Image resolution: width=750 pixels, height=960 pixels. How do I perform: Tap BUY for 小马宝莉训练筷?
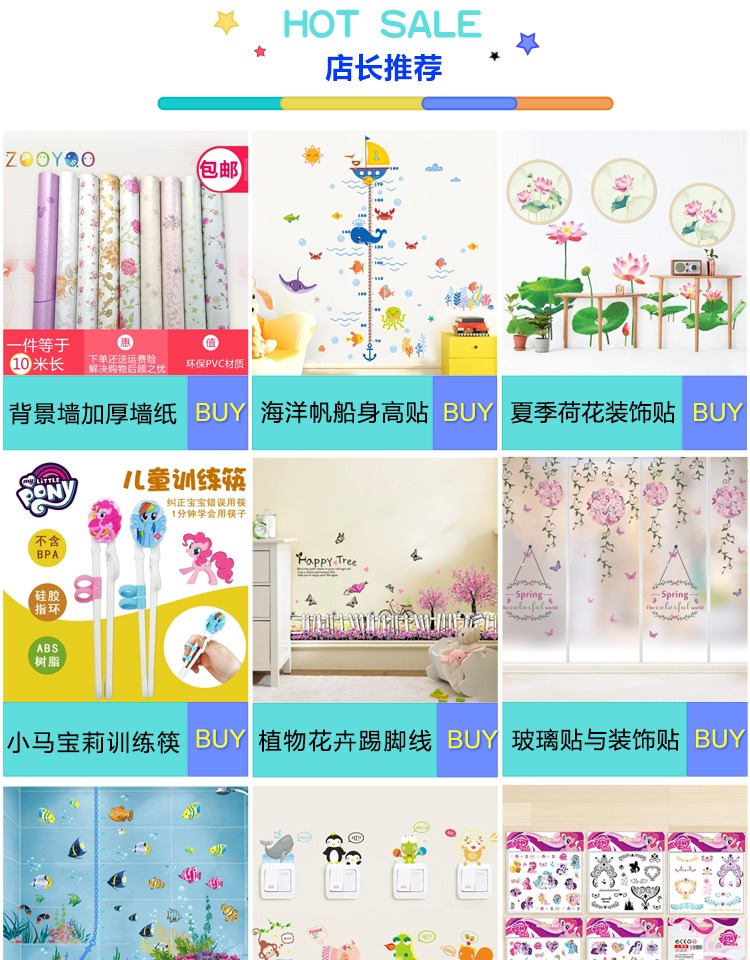coord(218,740)
